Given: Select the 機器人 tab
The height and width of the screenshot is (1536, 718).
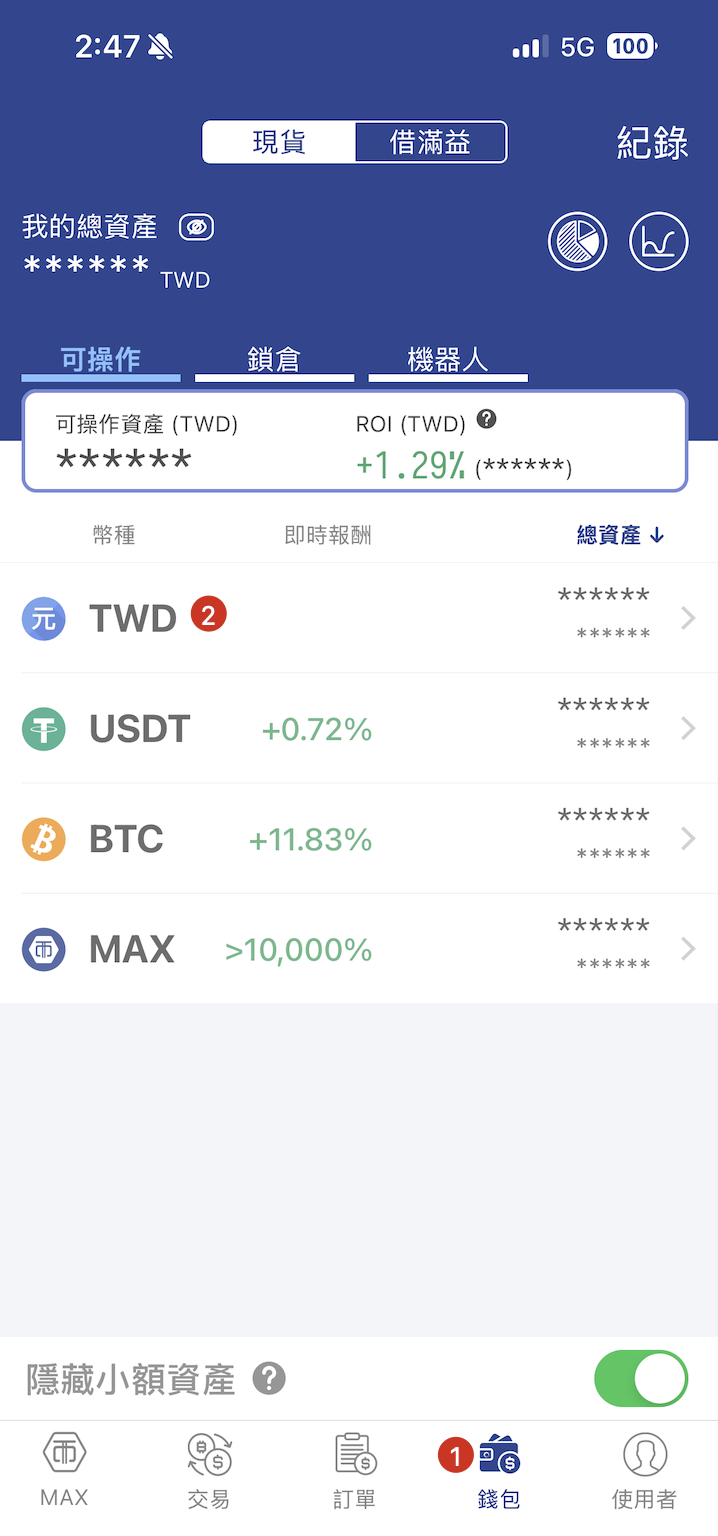Looking at the screenshot, I should tap(448, 360).
